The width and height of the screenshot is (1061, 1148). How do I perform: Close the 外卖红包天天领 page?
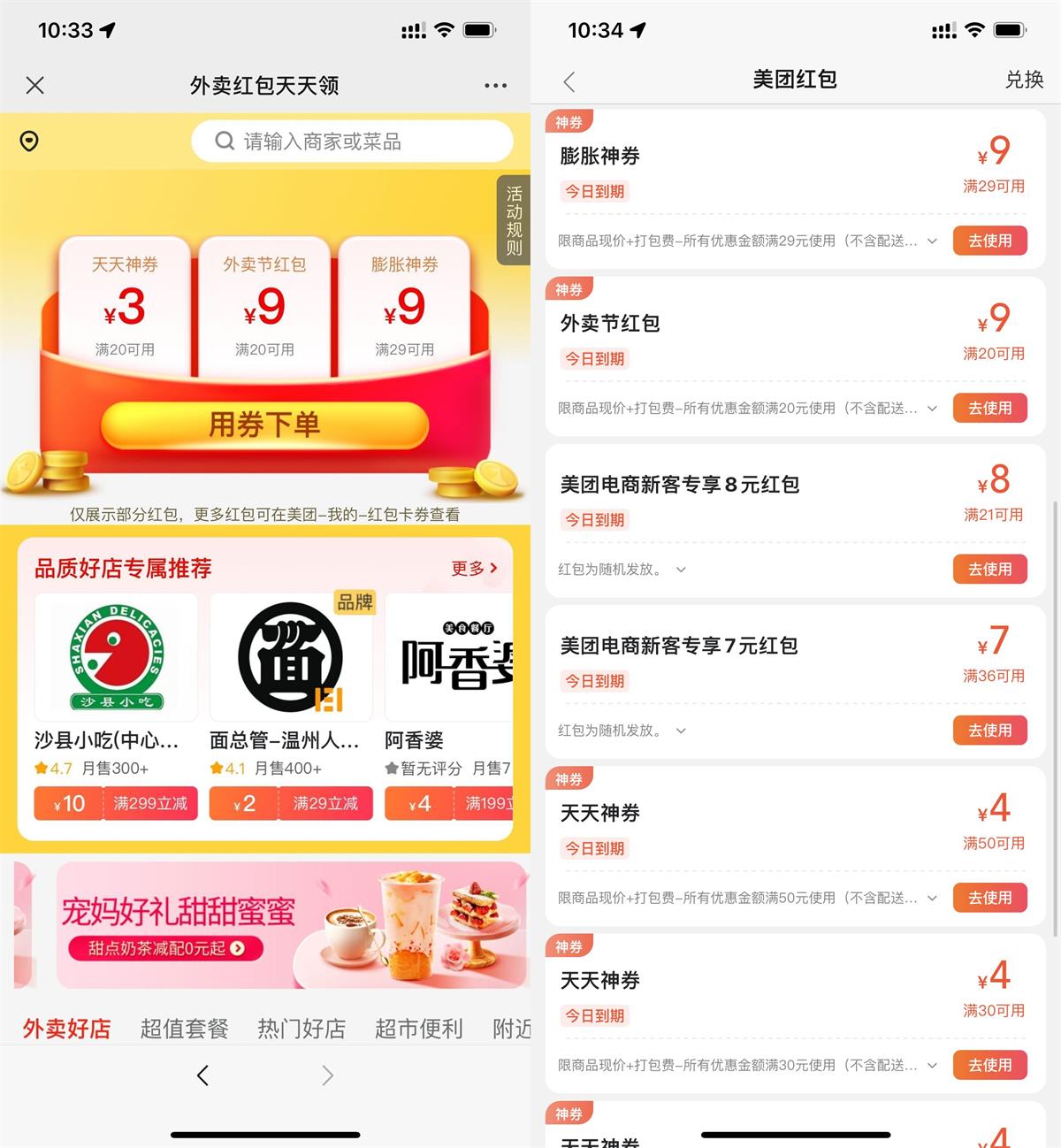tap(35, 85)
